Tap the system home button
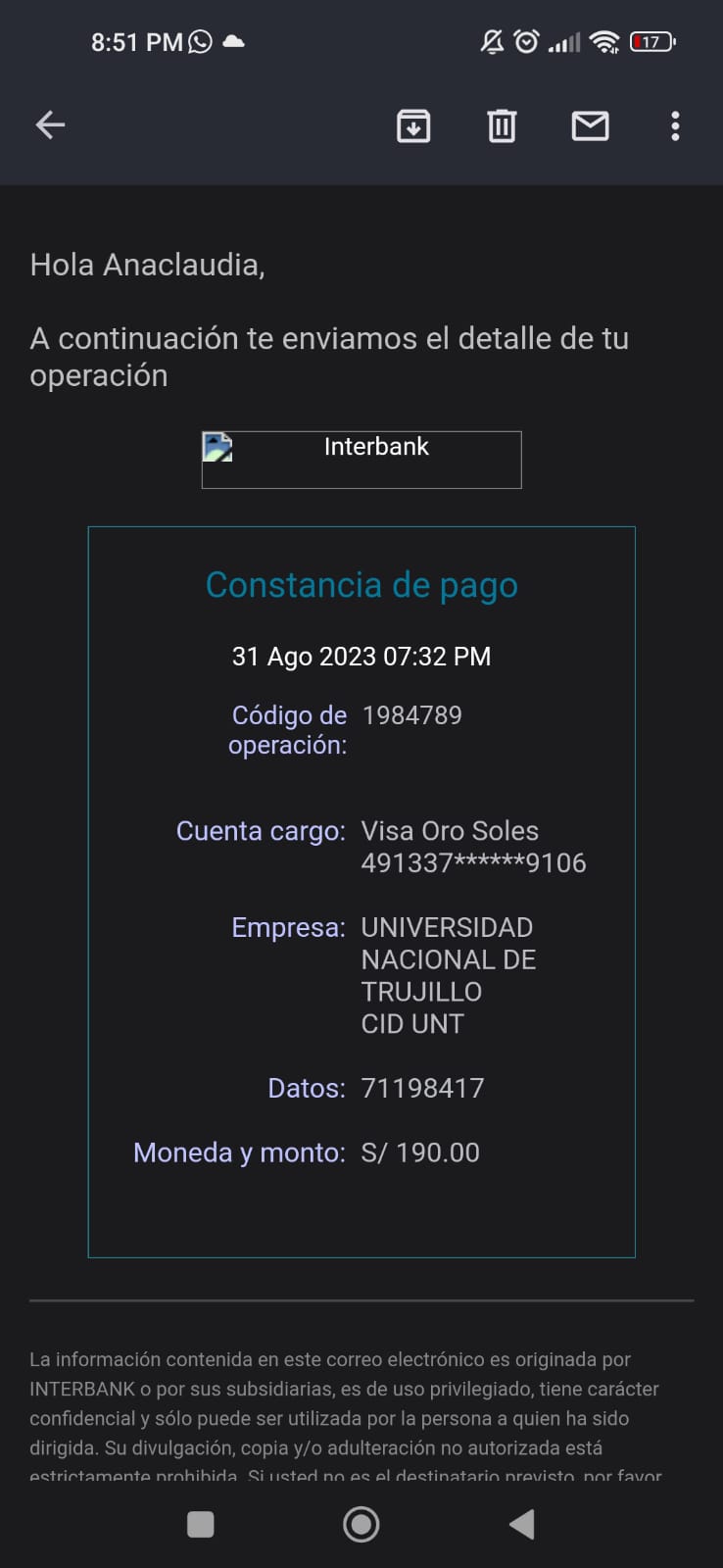Viewport: 723px width, 1568px height. tap(361, 1524)
